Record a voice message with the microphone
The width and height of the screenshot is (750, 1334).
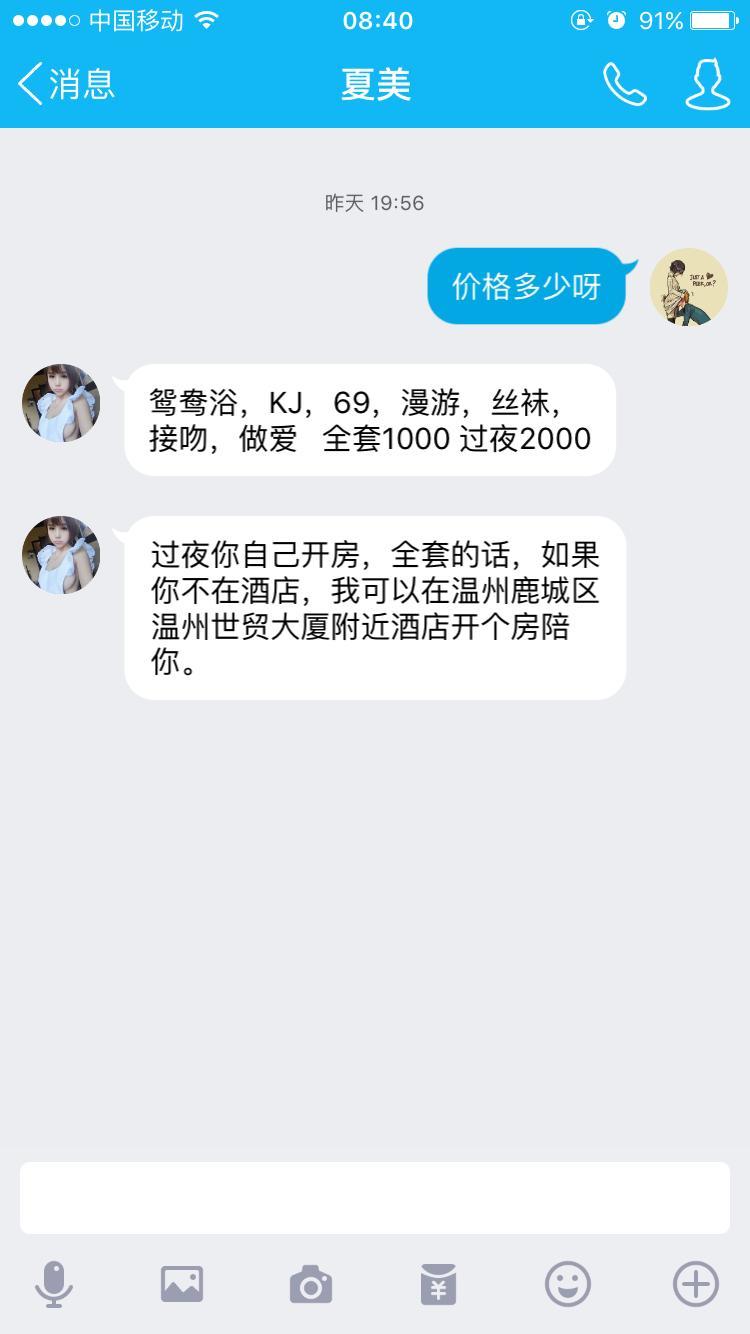[54, 1284]
